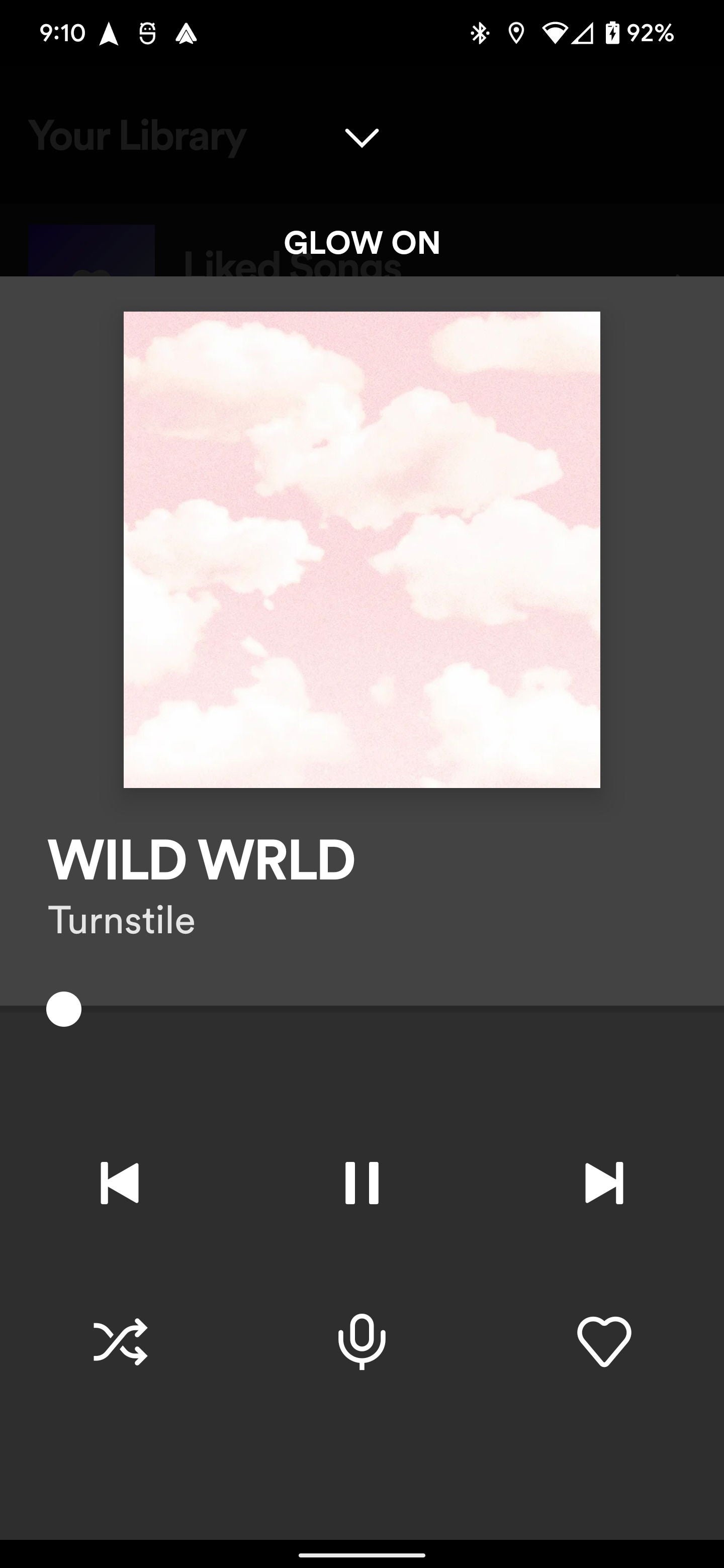Viewport: 724px width, 1568px height.
Task: Like WILD WRLD with the heart icon
Action: pyautogui.click(x=603, y=1341)
